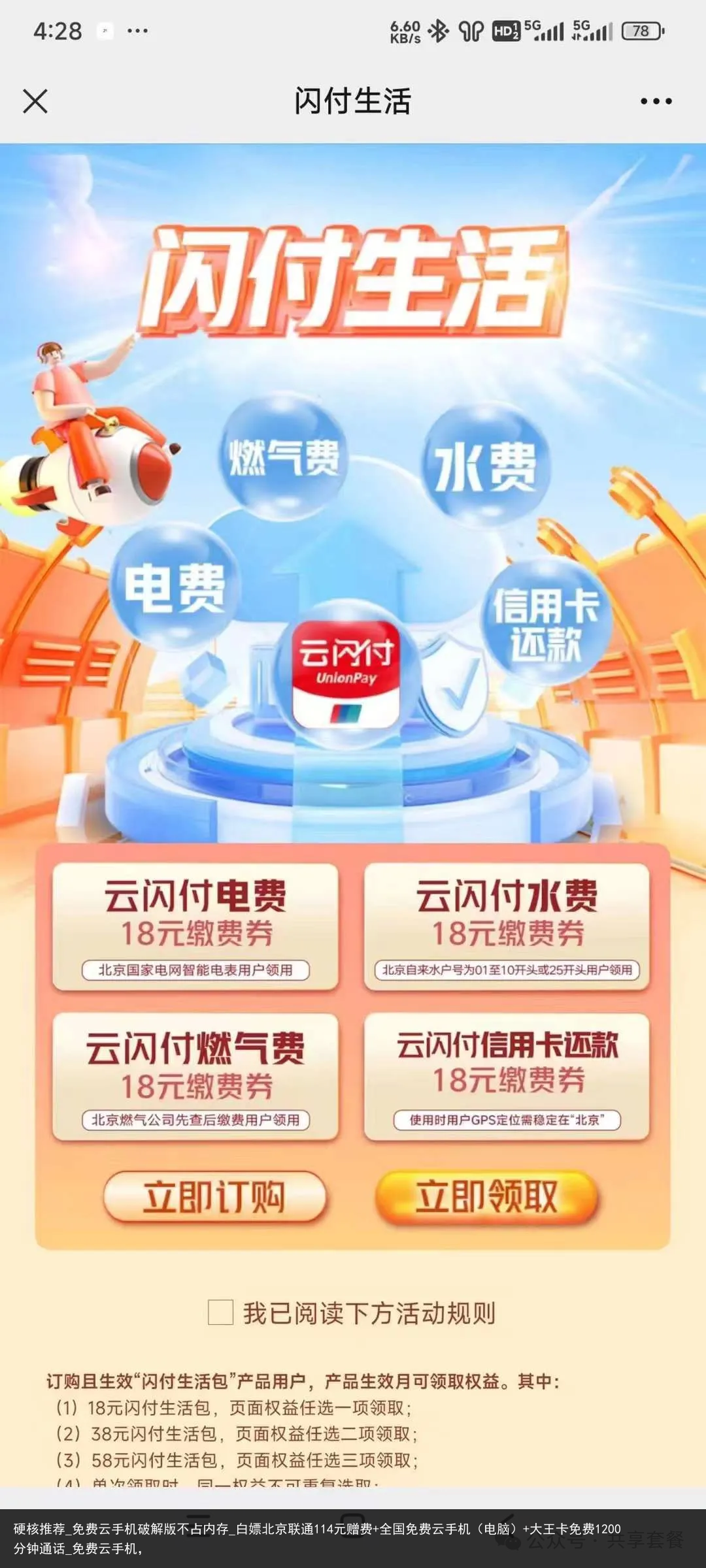
Task: Pick the 云闪付信用卡还款 18元缴费券 card
Action: 507,1077
